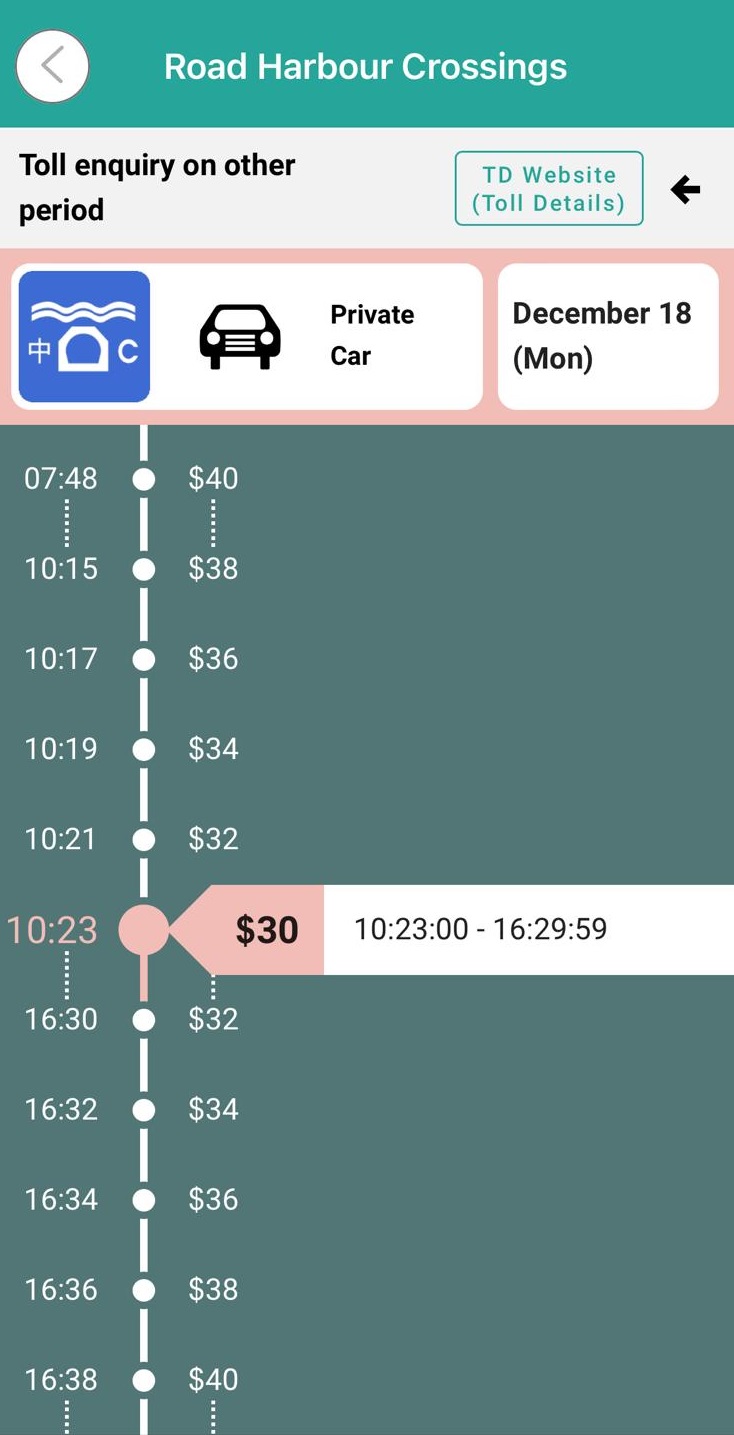Screen dimensions: 734x1435
Task: Select the 07:48 $40 time point
Action: 144,479
